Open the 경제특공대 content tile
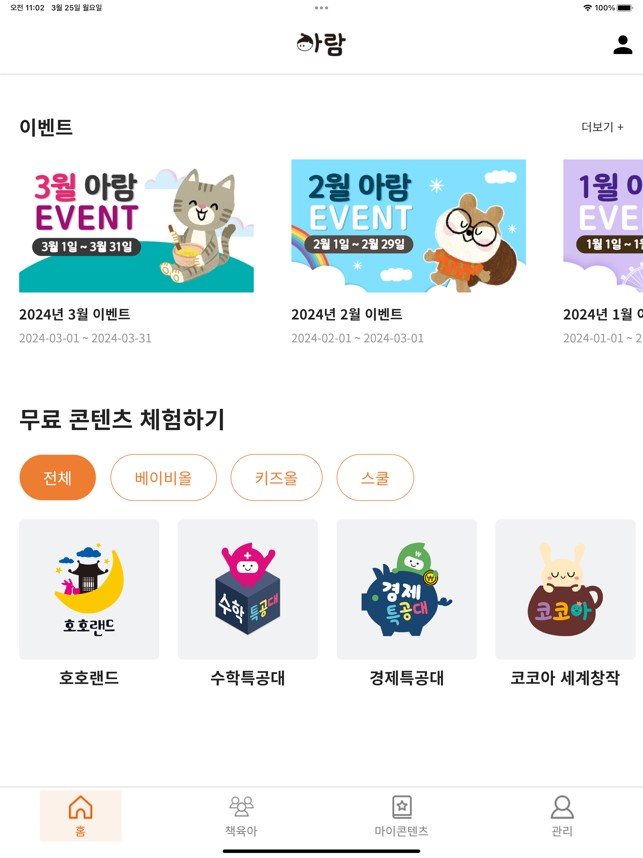The width and height of the screenshot is (643, 858). click(x=407, y=589)
